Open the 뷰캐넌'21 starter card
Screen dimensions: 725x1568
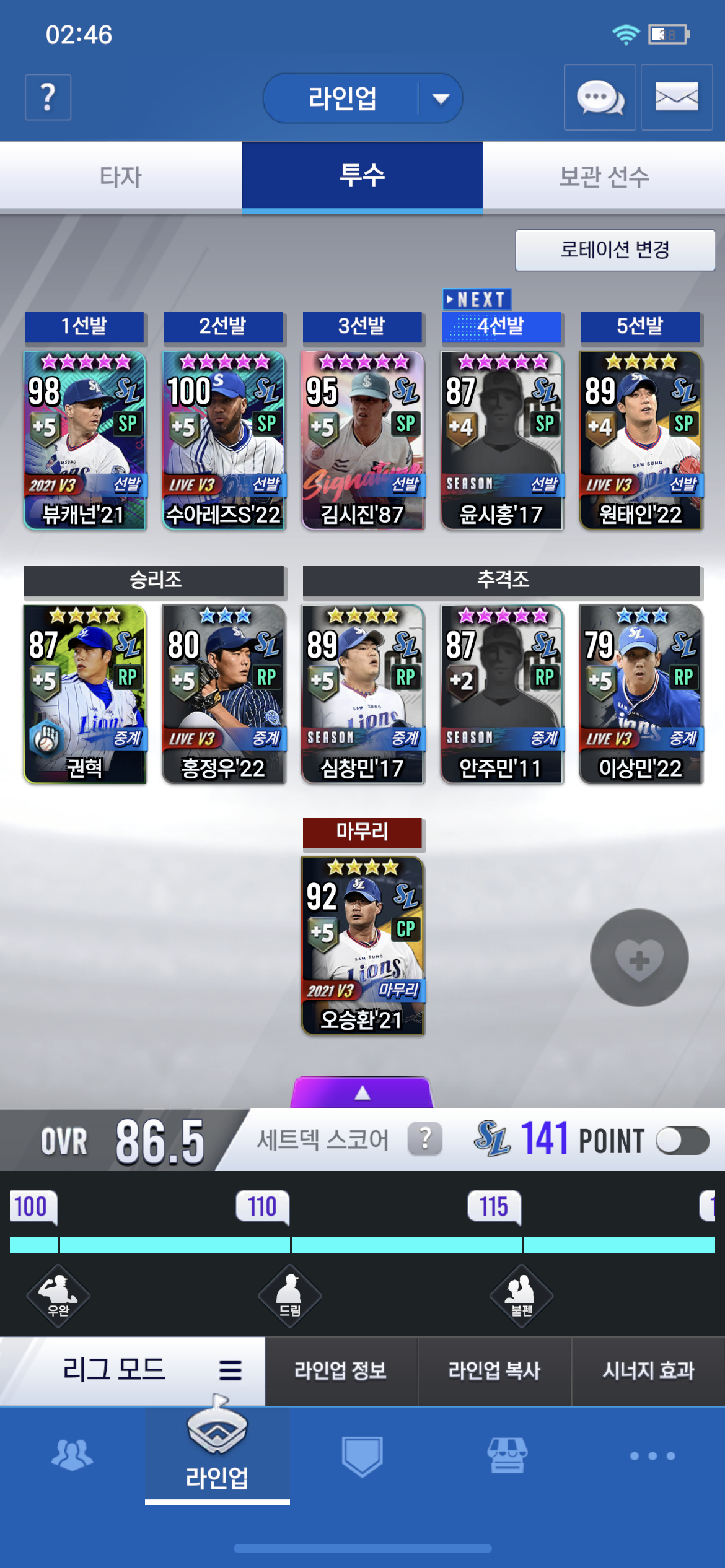tap(85, 440)
